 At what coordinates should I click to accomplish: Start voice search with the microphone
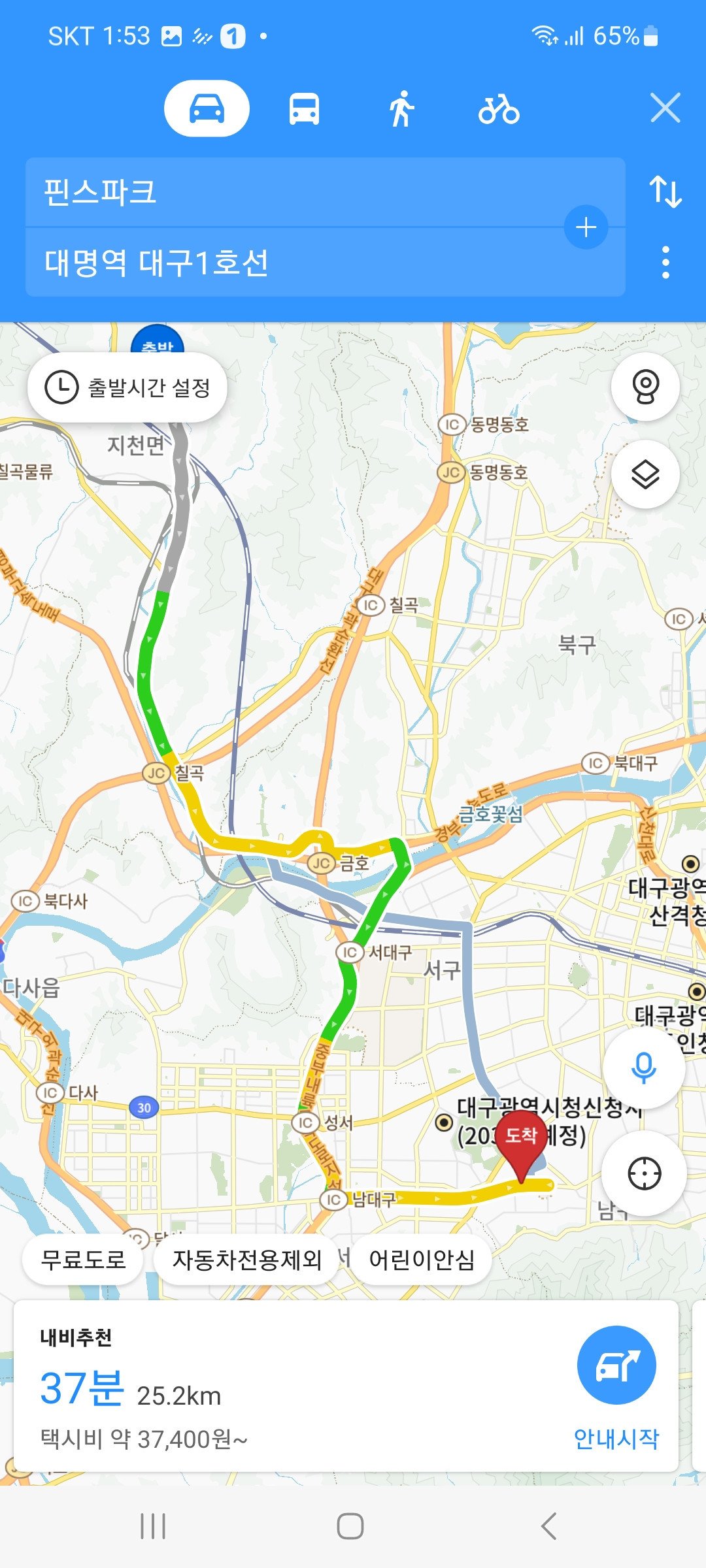644,1068
